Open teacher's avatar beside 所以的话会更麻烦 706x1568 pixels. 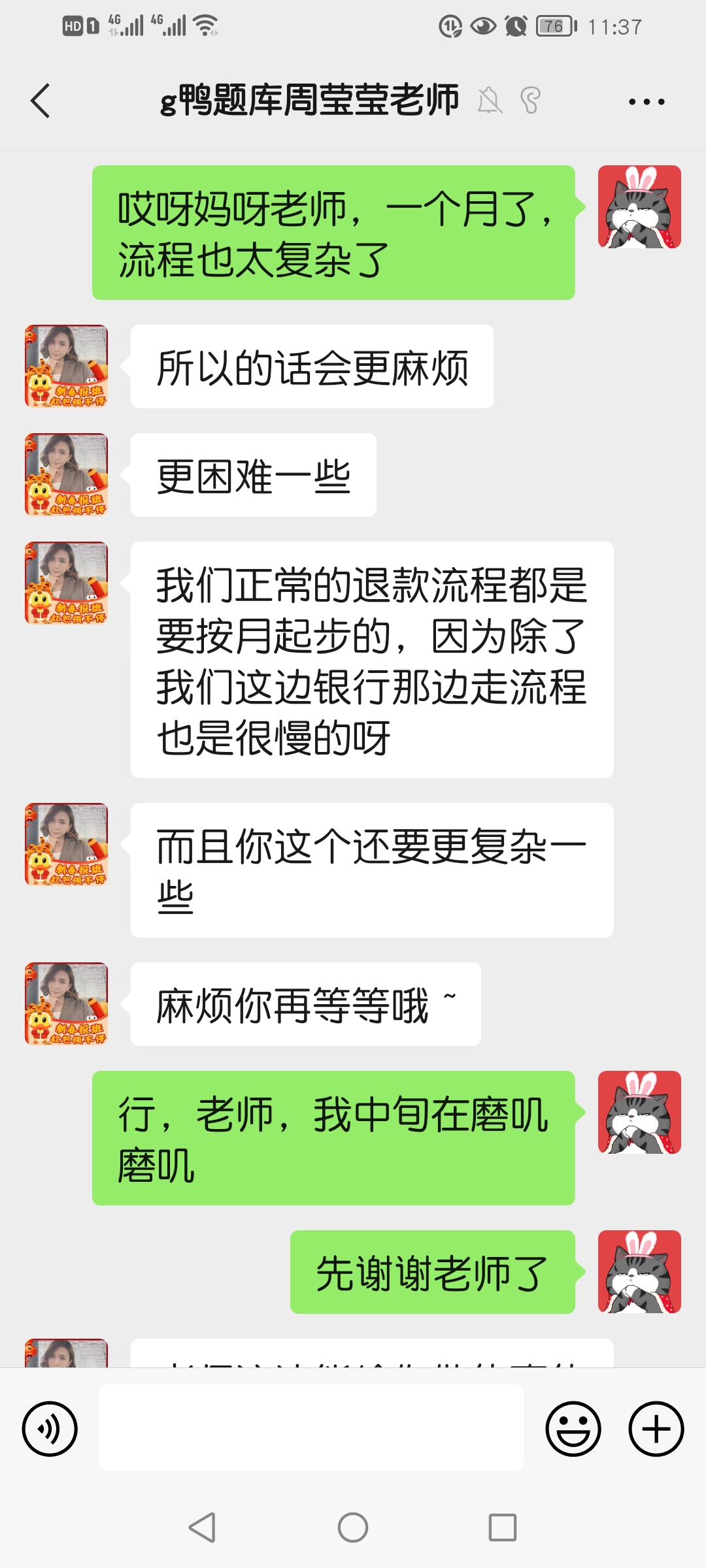coord(66,366)
